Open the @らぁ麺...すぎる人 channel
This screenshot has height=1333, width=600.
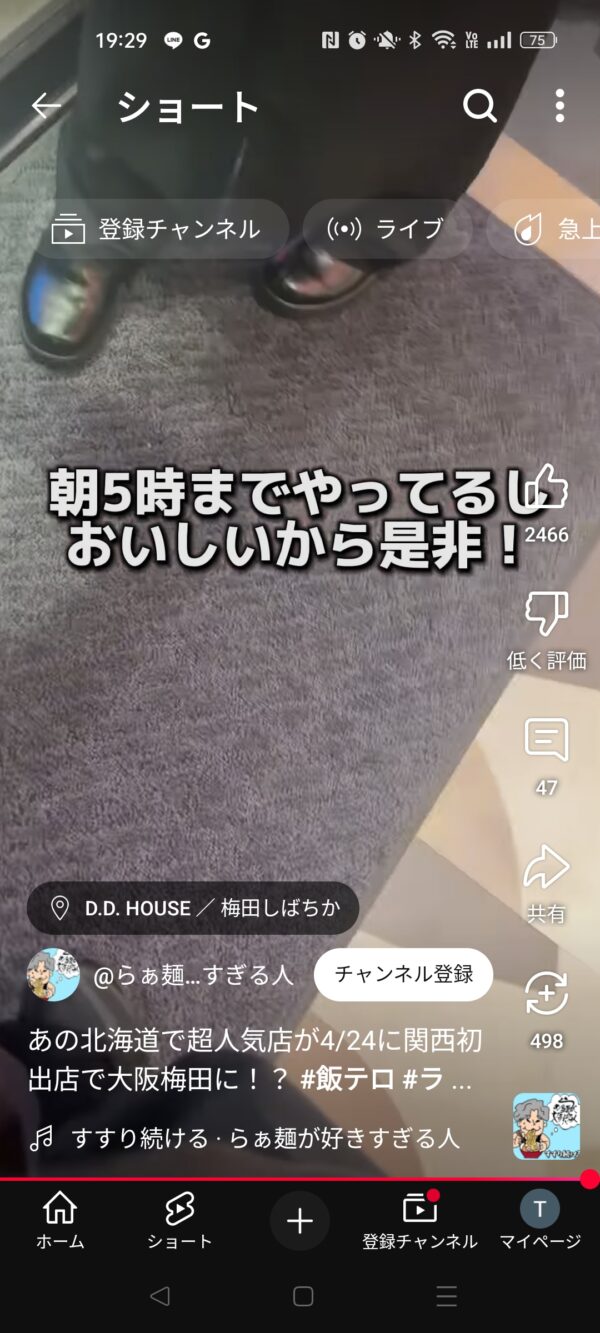click(x=193, y=975)
